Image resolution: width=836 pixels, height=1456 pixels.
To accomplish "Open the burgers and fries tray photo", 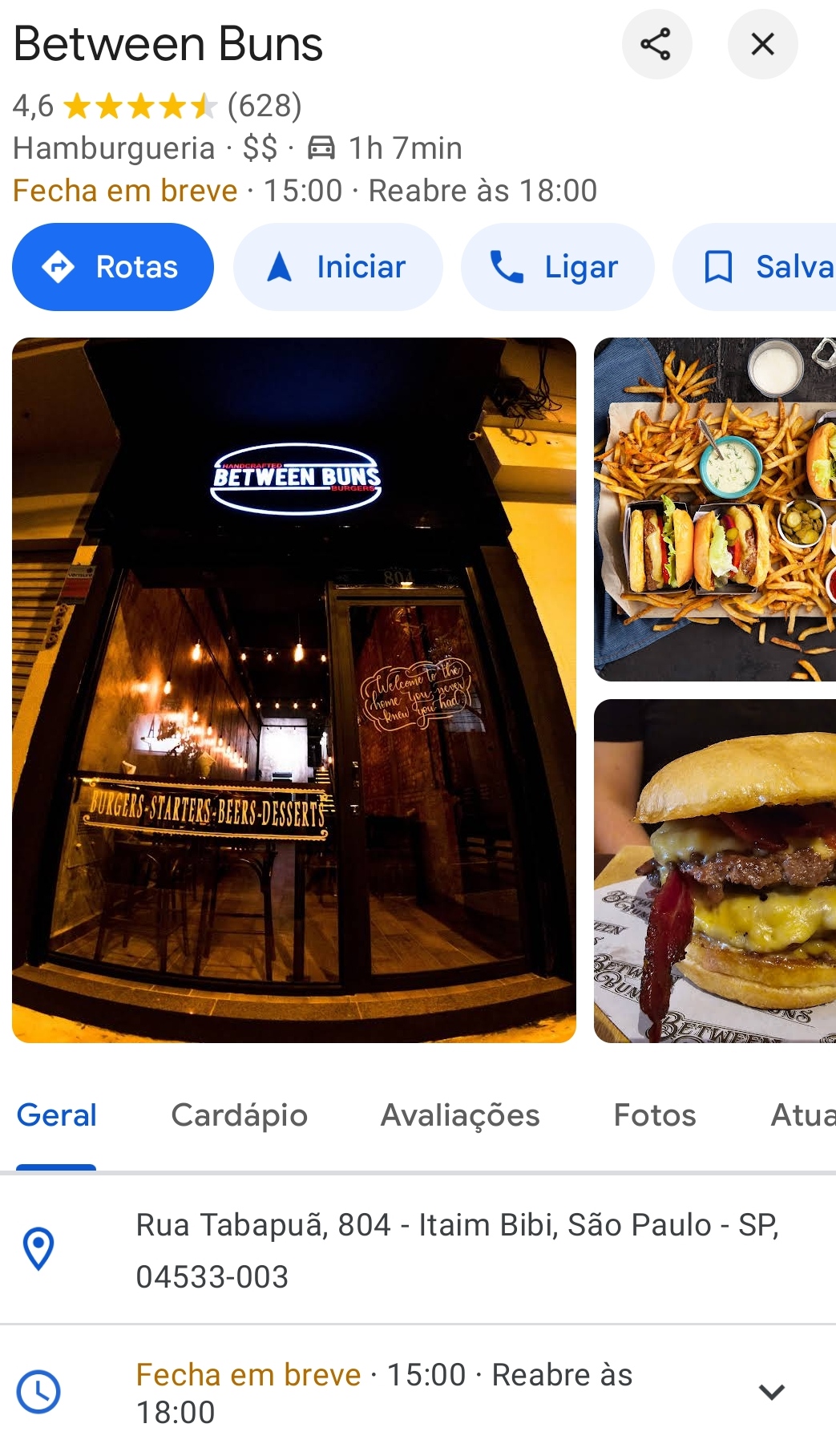I will tap(715, 510).
